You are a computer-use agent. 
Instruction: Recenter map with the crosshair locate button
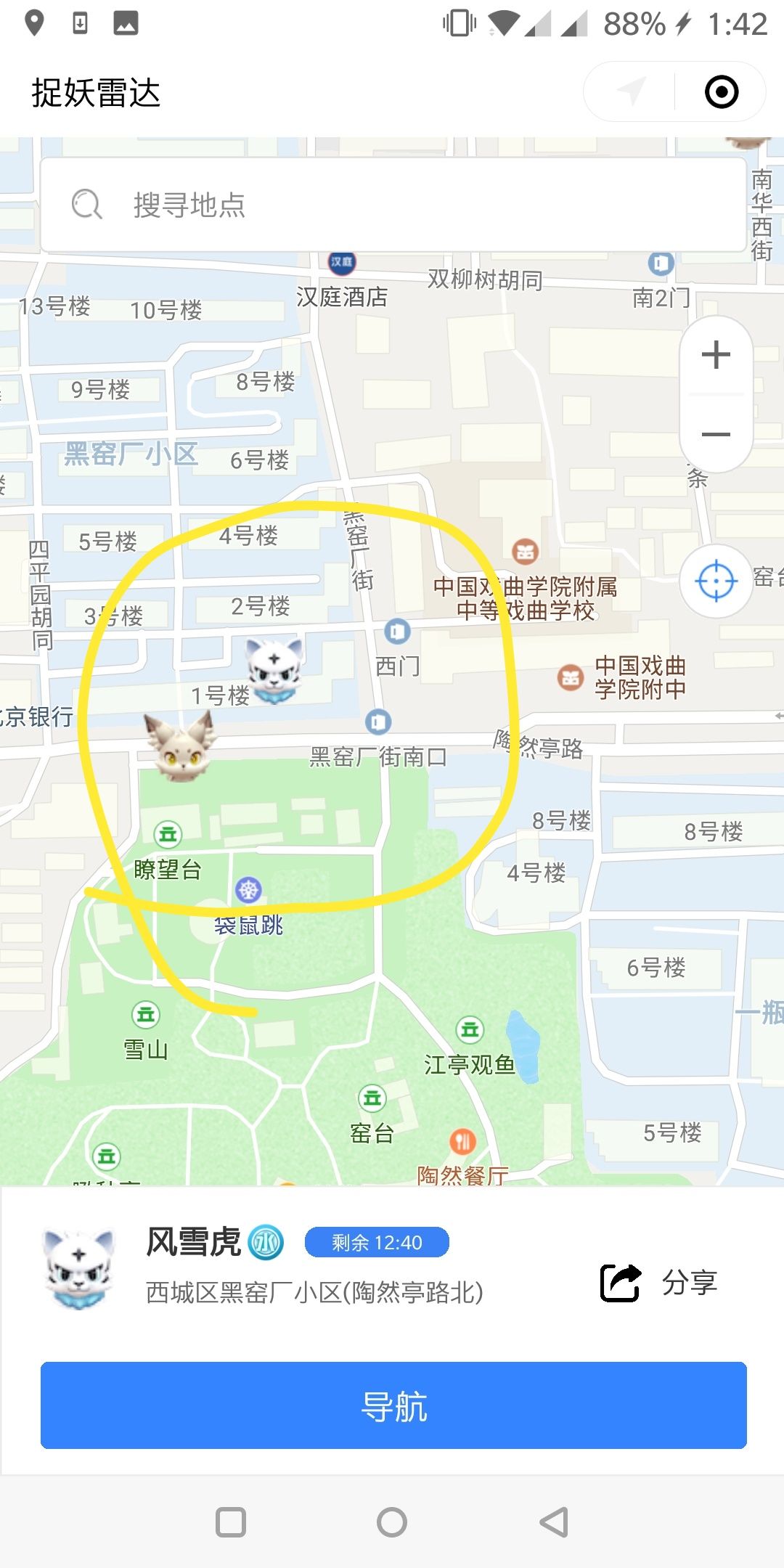[716, 581]
